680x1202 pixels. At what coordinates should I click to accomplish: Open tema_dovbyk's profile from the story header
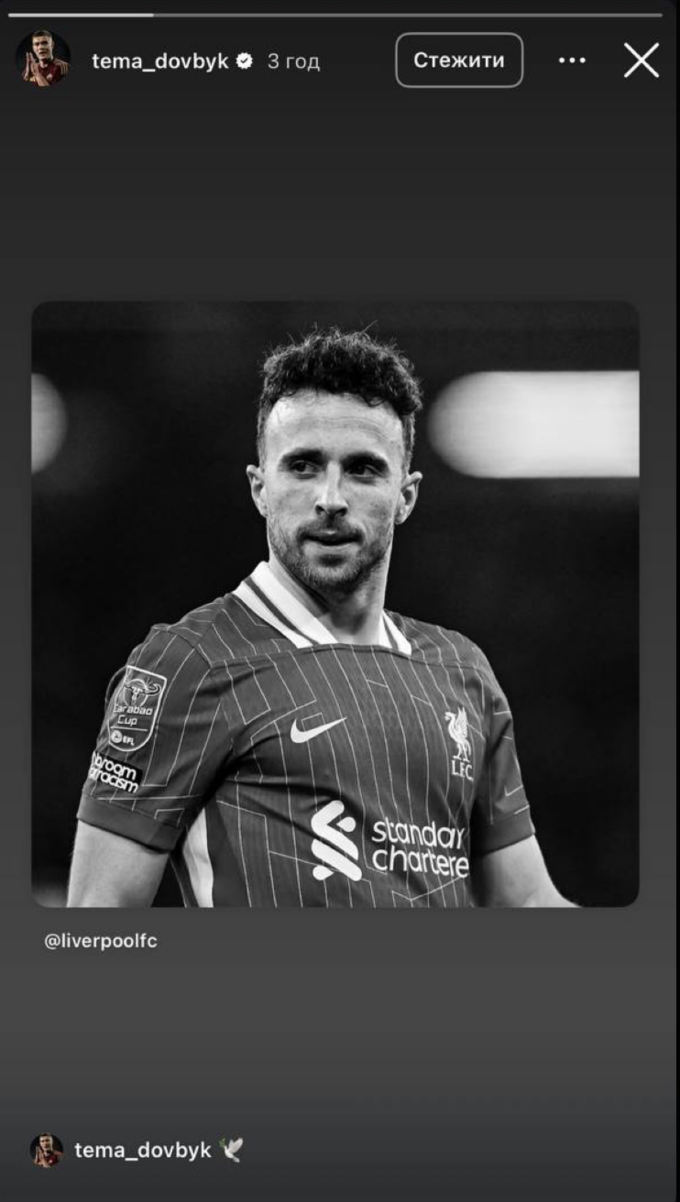(160, 61)
